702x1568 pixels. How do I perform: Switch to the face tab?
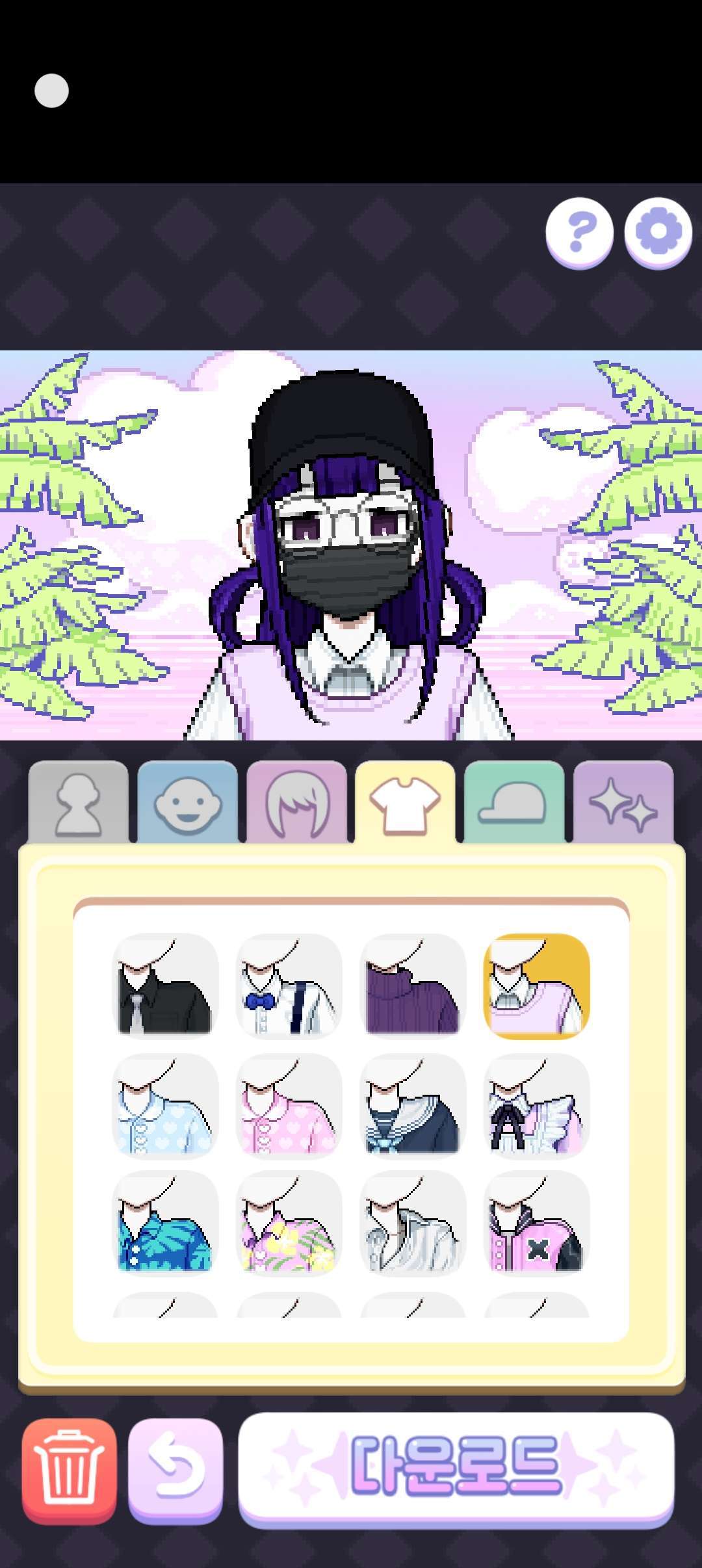click(x=187, y=804)
